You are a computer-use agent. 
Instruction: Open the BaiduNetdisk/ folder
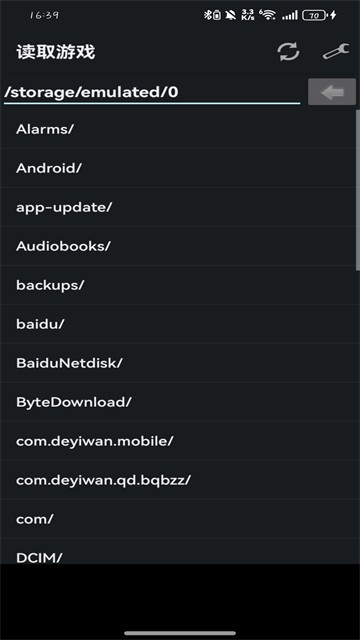pyautogui.click(x=178, y=363)
